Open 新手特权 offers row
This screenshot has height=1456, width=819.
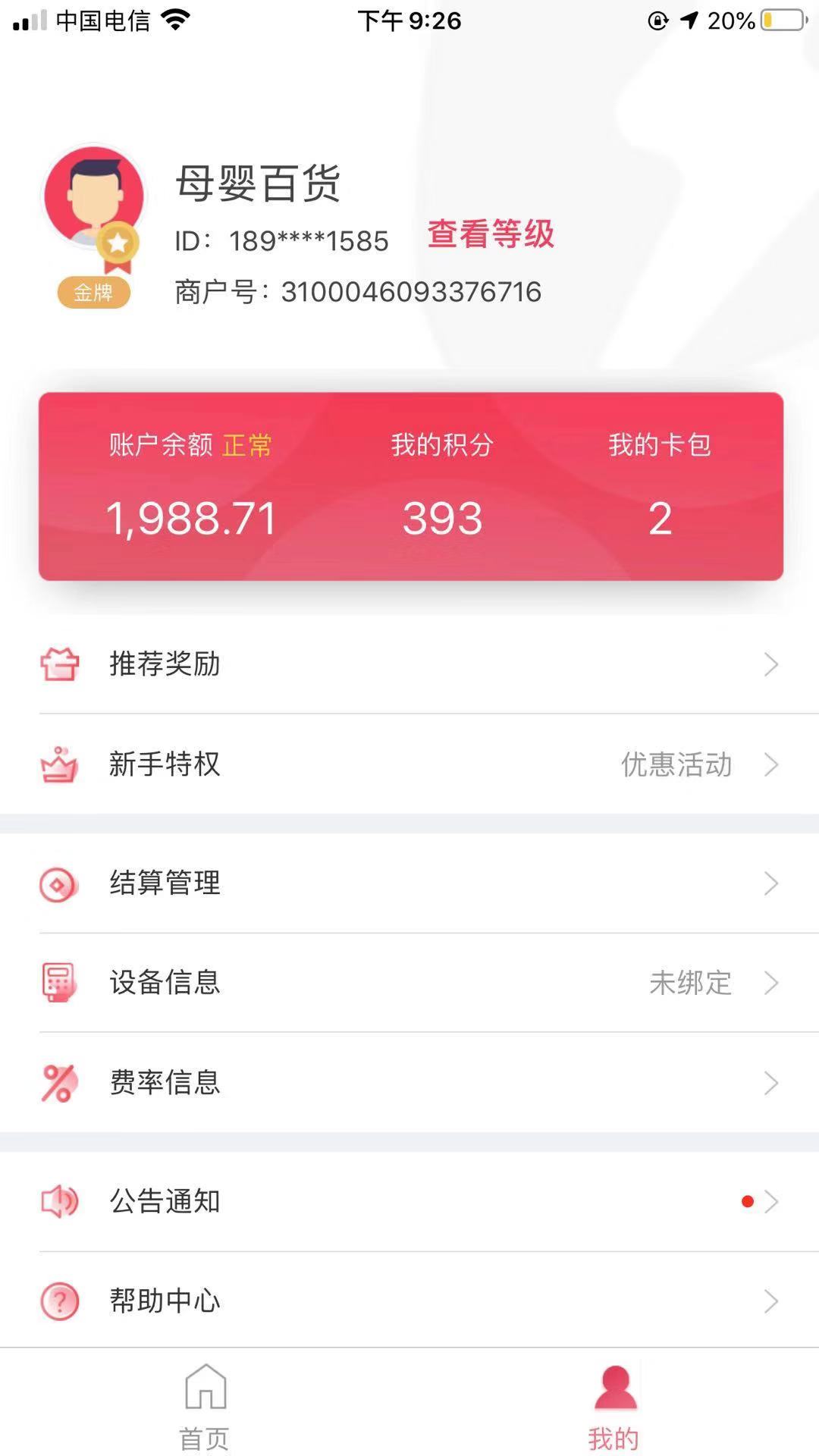click(409, 764)
